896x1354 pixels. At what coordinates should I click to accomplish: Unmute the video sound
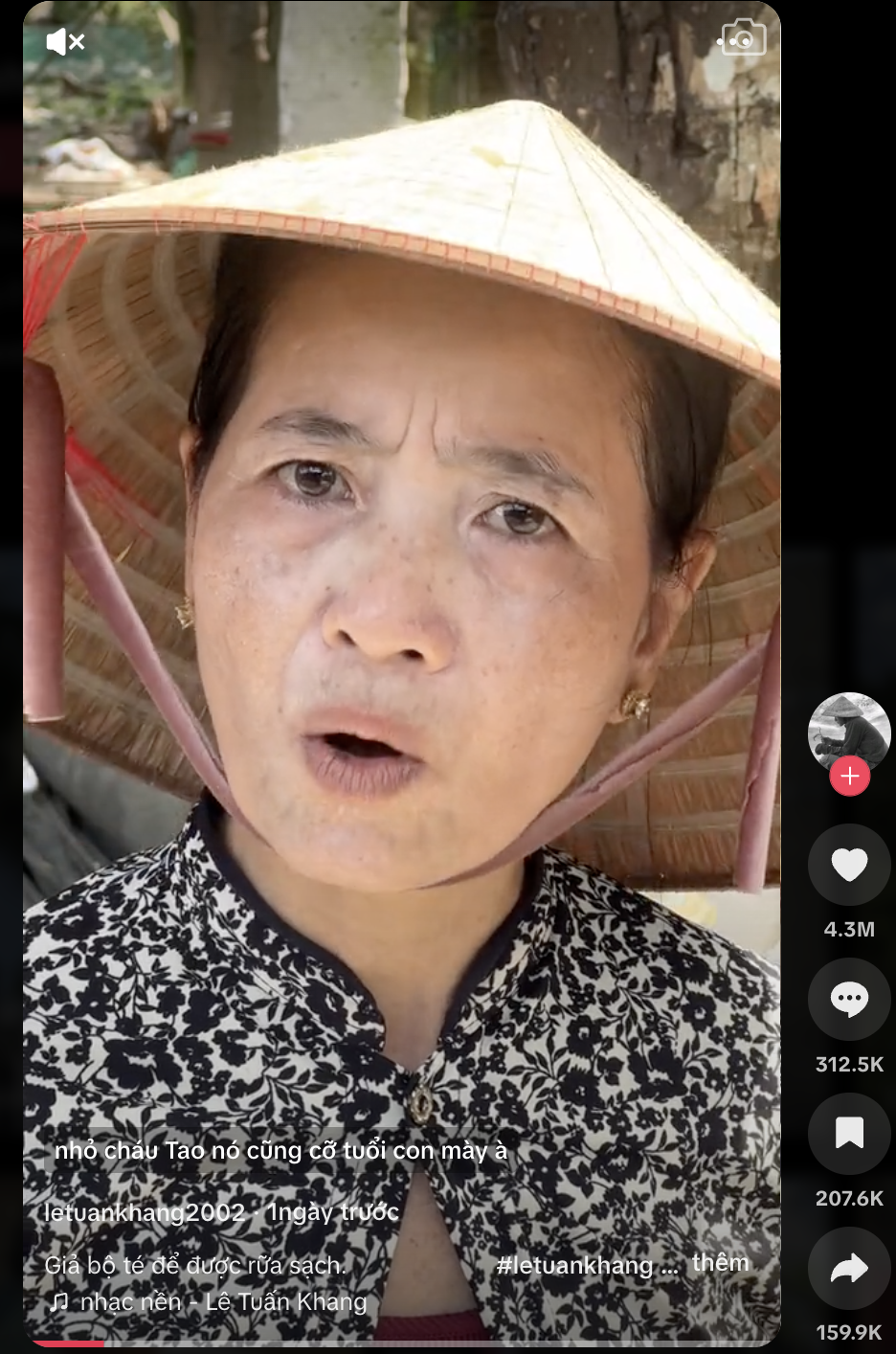[65, 42]
